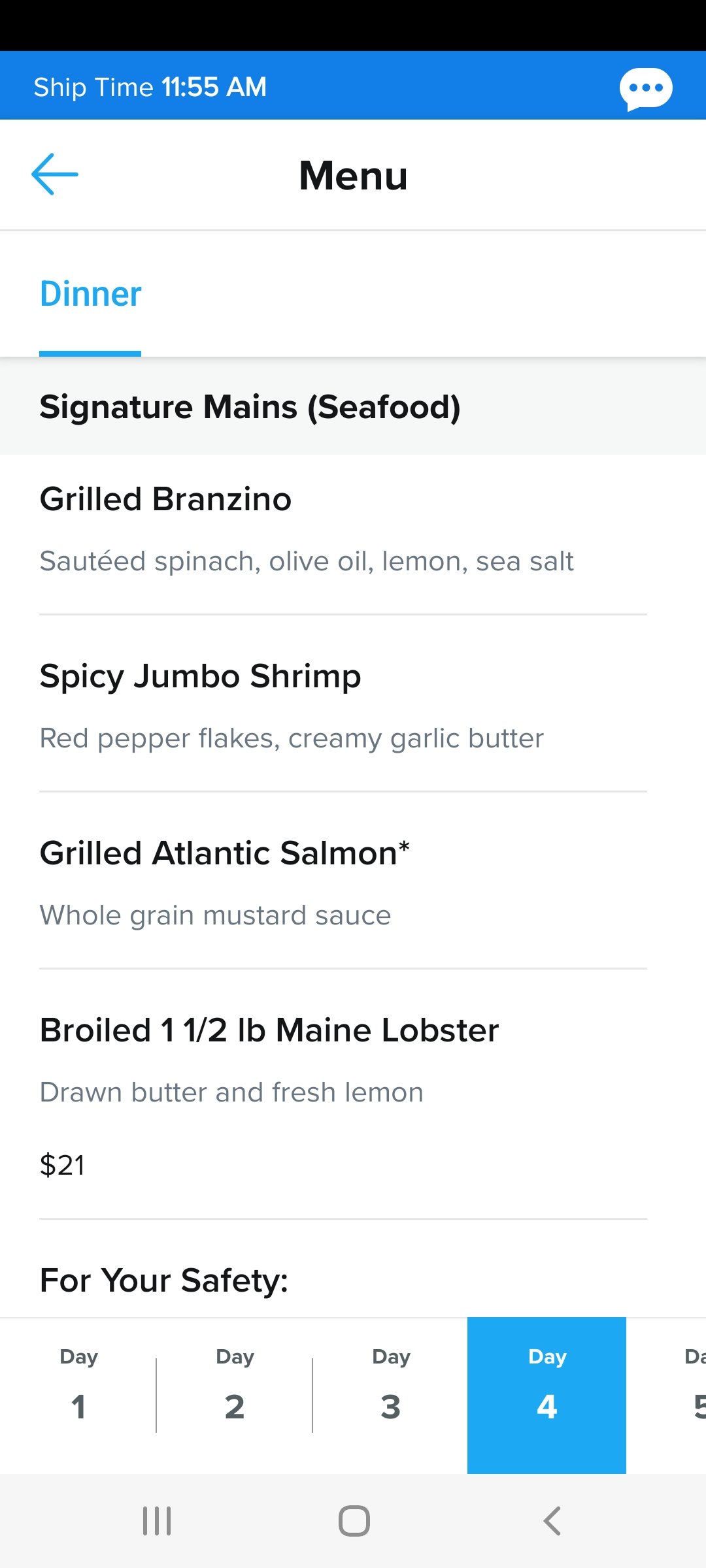Switch to Day 3 menu
The height and width of the screenshot is (1568, 706).
click(390, 1395)
